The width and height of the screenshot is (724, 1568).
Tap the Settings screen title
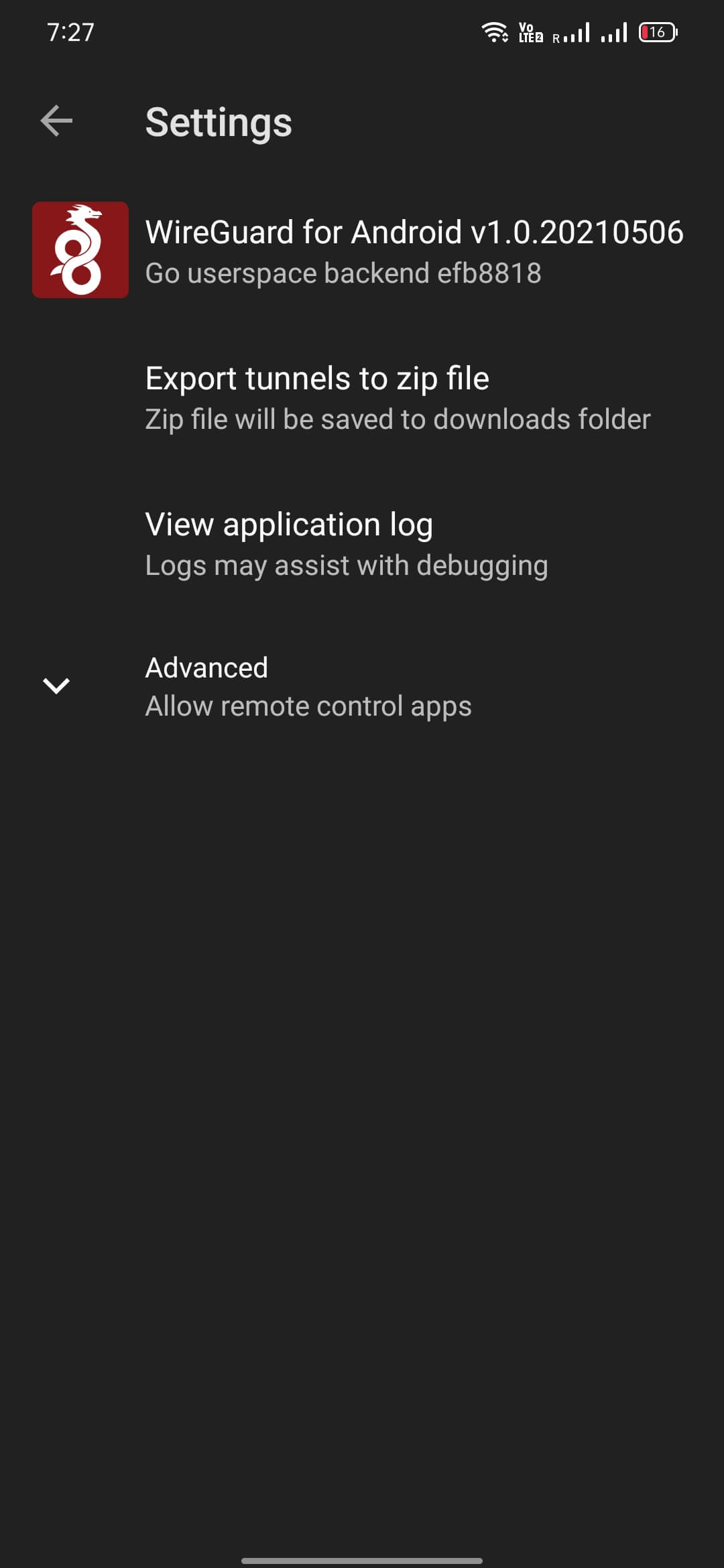point(219,122)
